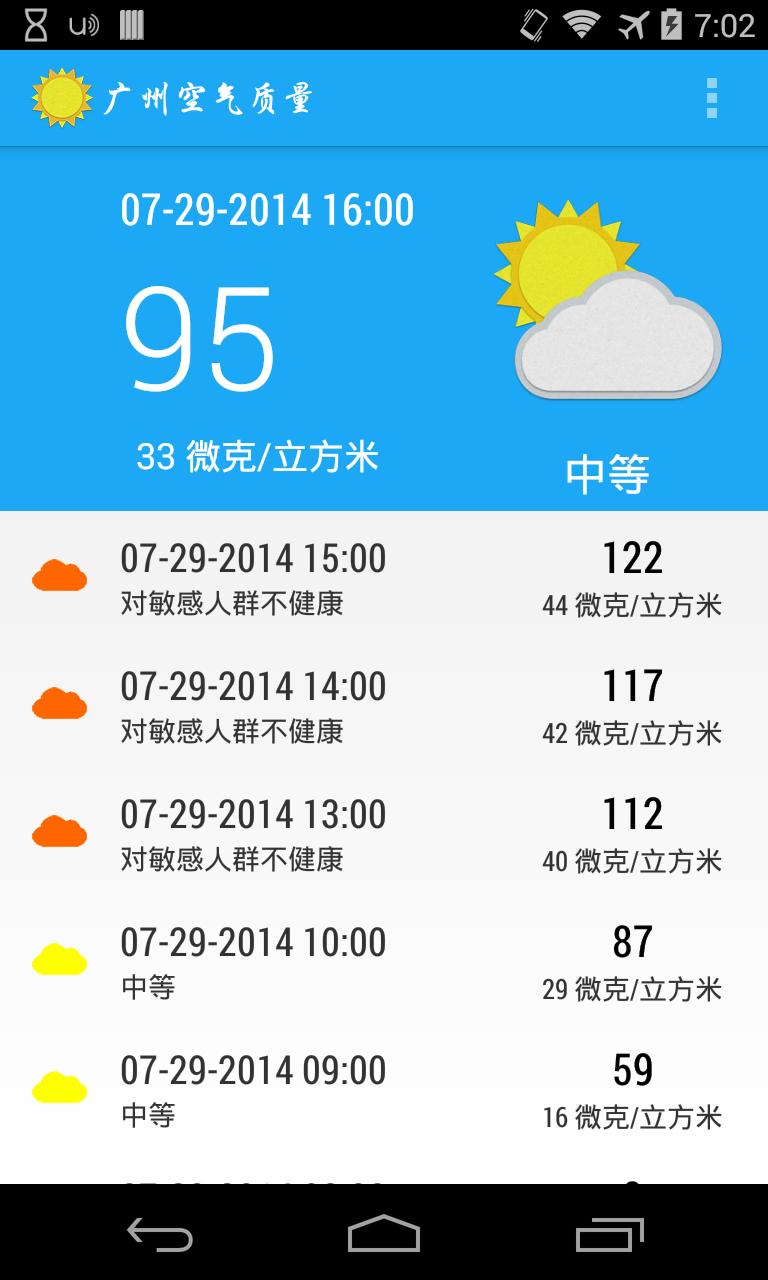Select the 07-29-2014 15:00 list entry

(x=252, y=558)
